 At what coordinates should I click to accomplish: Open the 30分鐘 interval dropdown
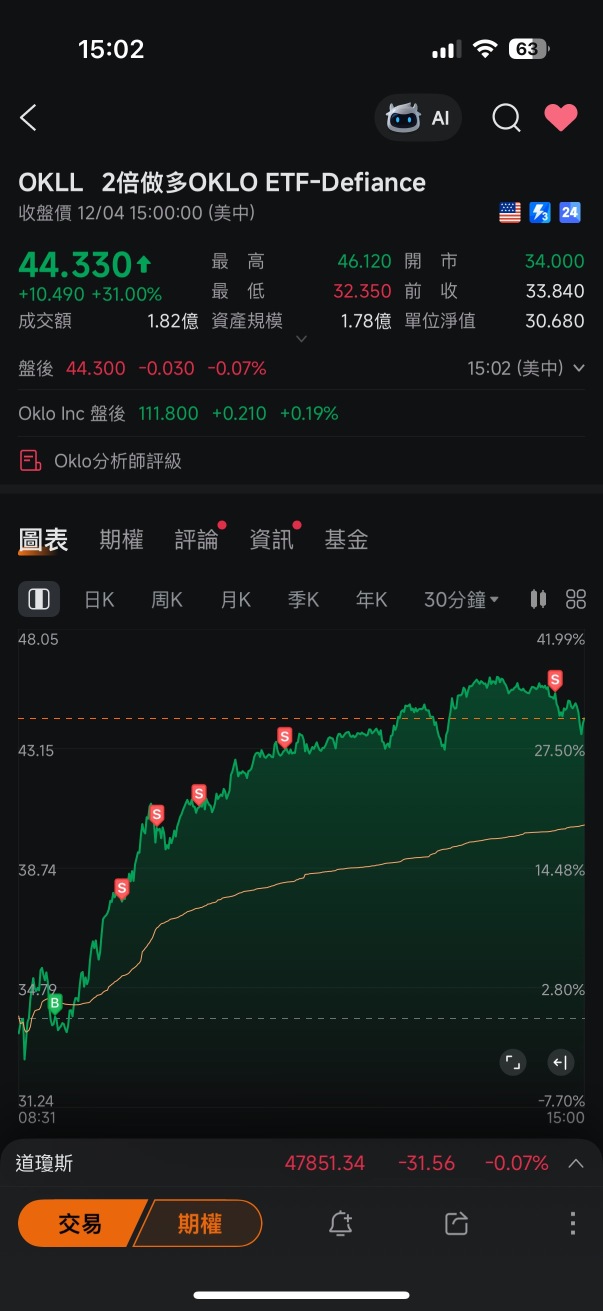click(461, 599)
